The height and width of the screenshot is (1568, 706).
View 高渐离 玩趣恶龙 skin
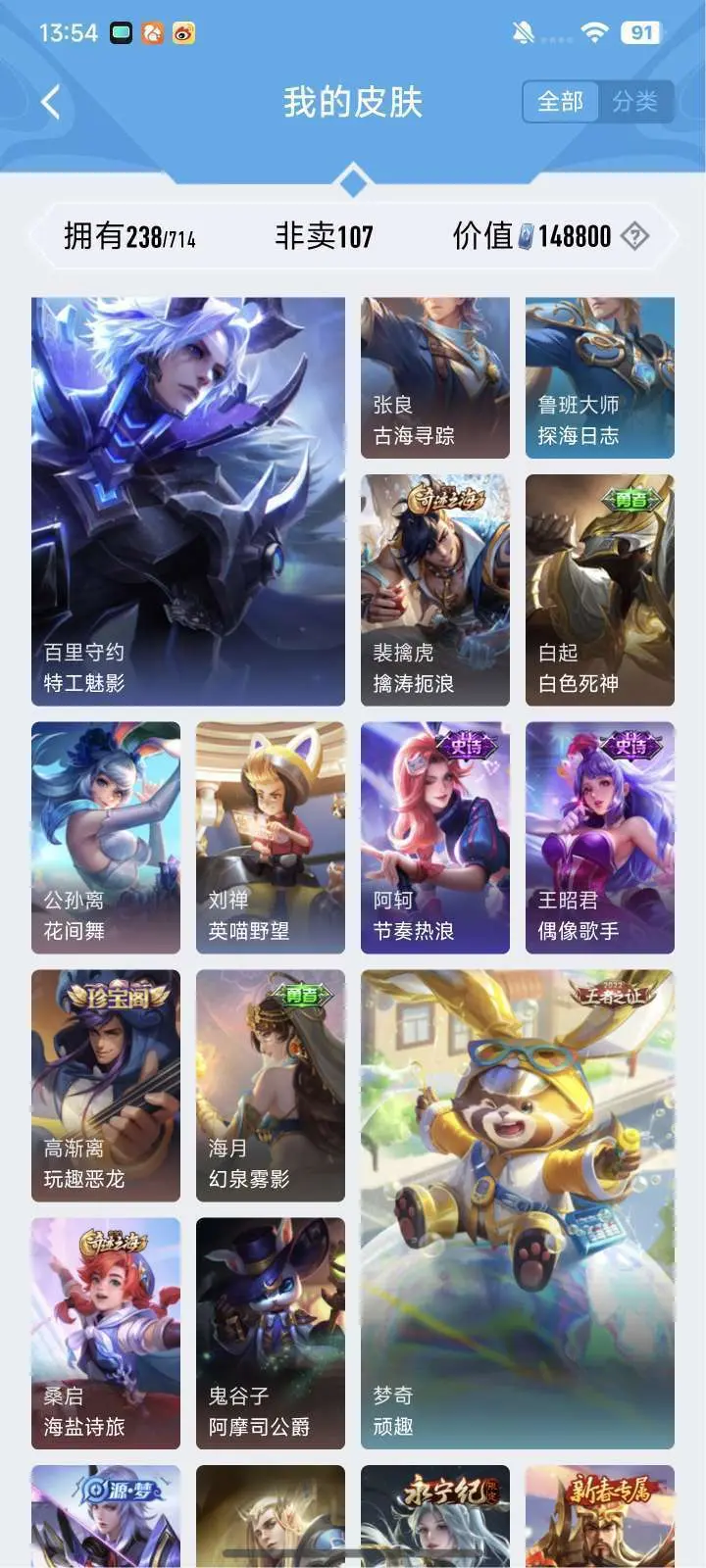106,1085
